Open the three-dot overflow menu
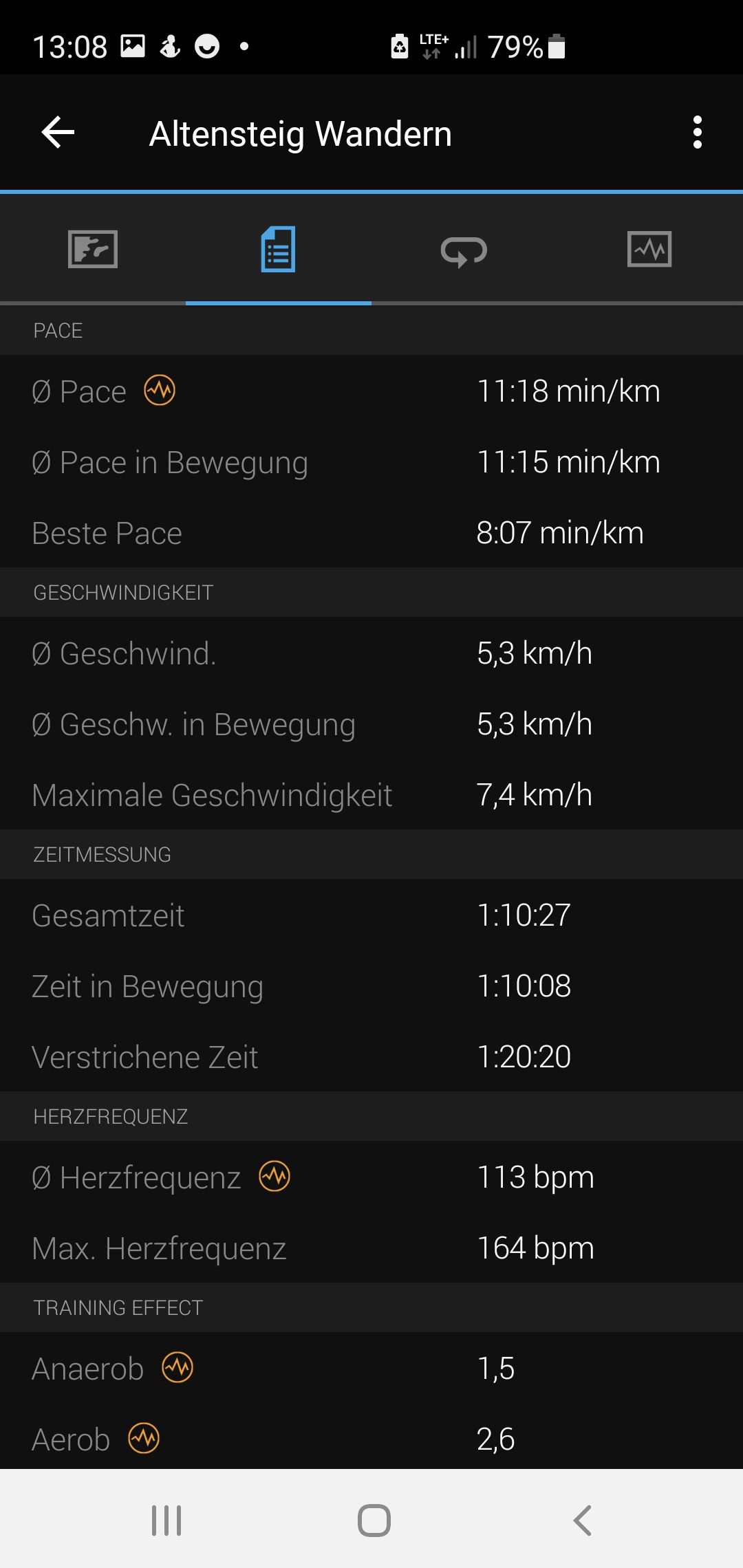 coord(698,132)
